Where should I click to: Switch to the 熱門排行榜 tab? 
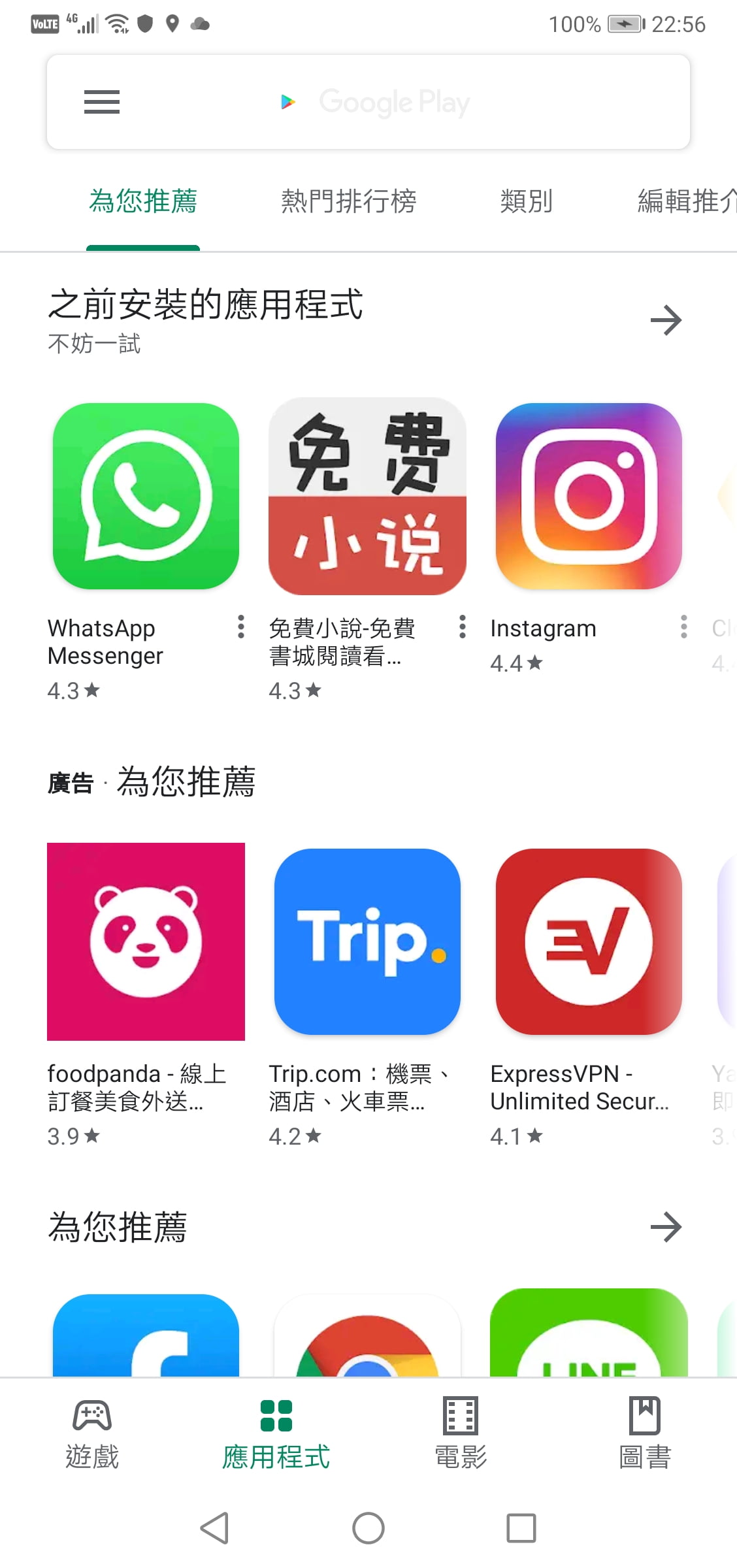point(348,201)
